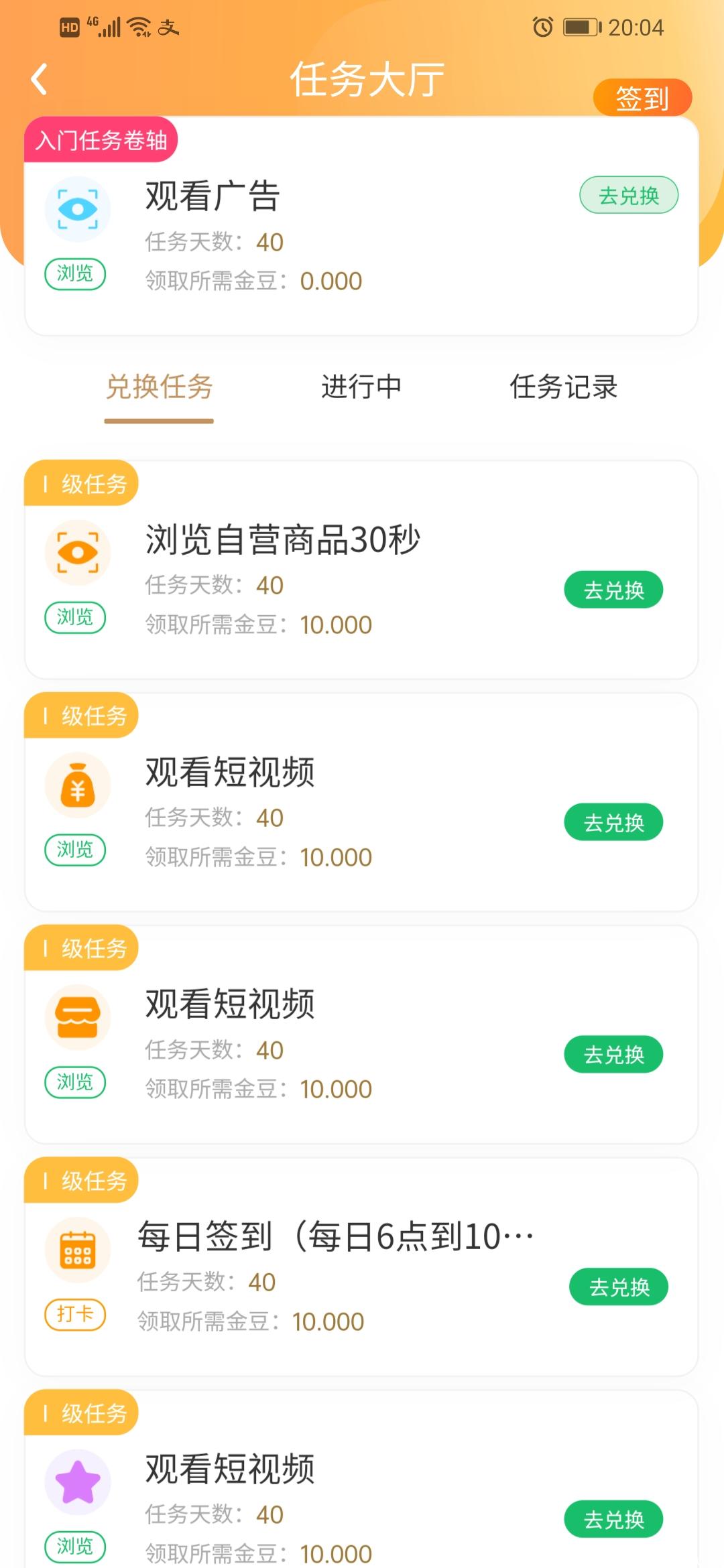Tap the 浏览 tag on 浏览自营商品30秒 card
724x1568 pixels.
click(x=74, y=618)
